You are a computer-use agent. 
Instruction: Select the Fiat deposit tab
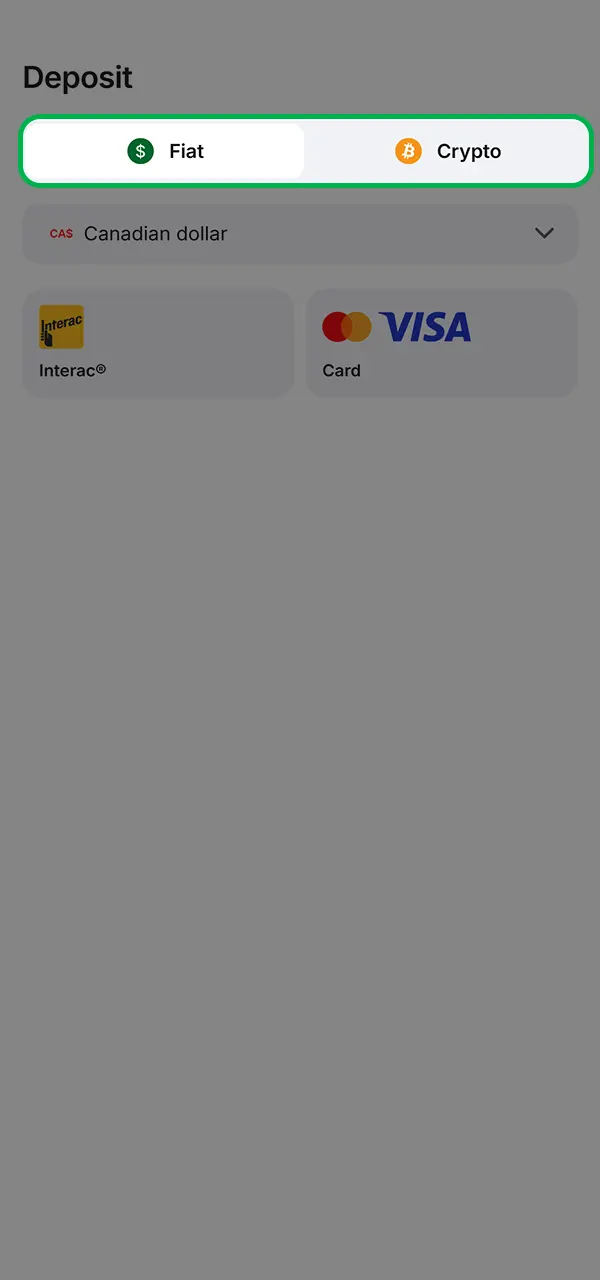point(165,152)
